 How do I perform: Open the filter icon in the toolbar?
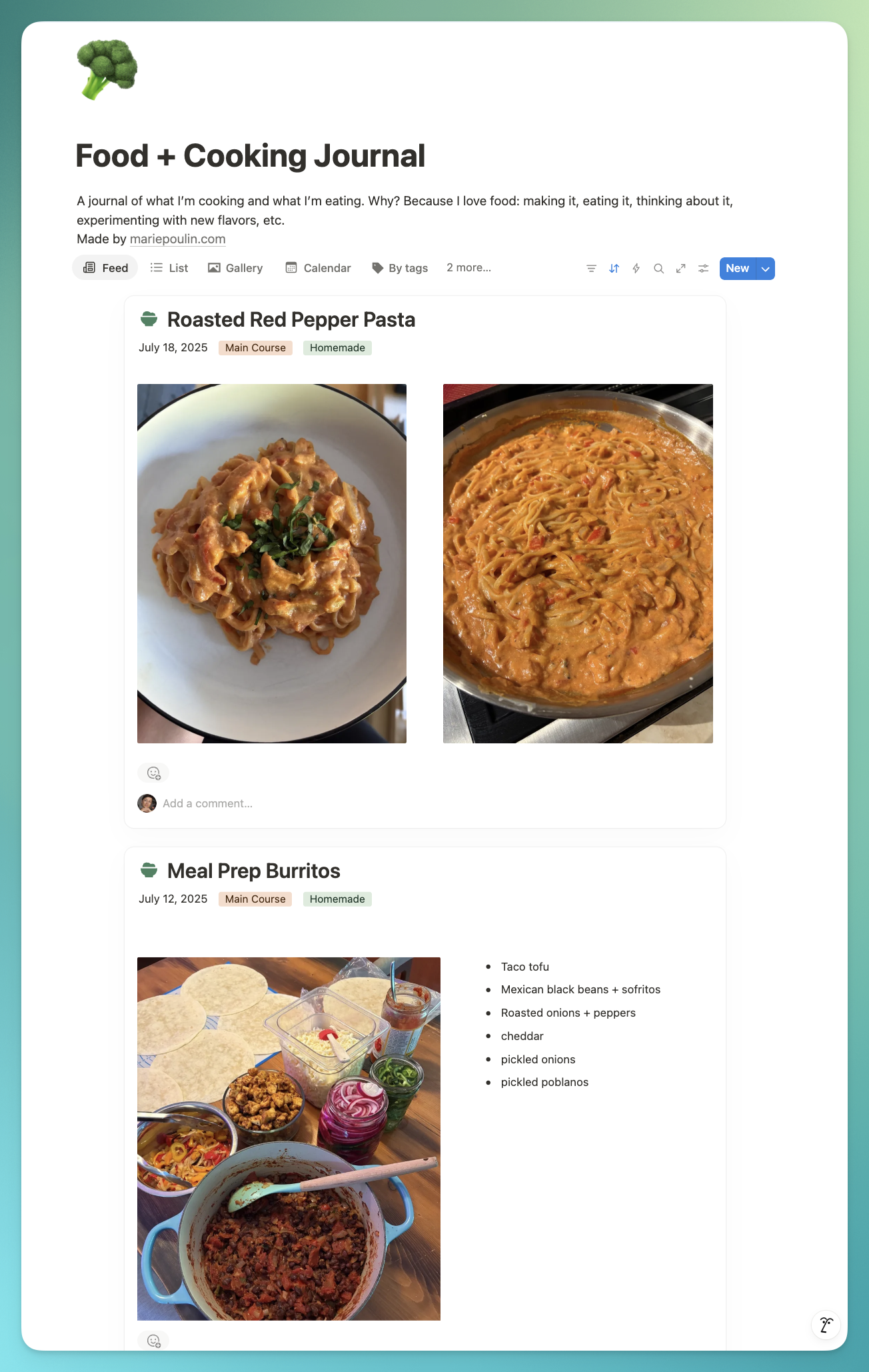(x=591, y=269)
